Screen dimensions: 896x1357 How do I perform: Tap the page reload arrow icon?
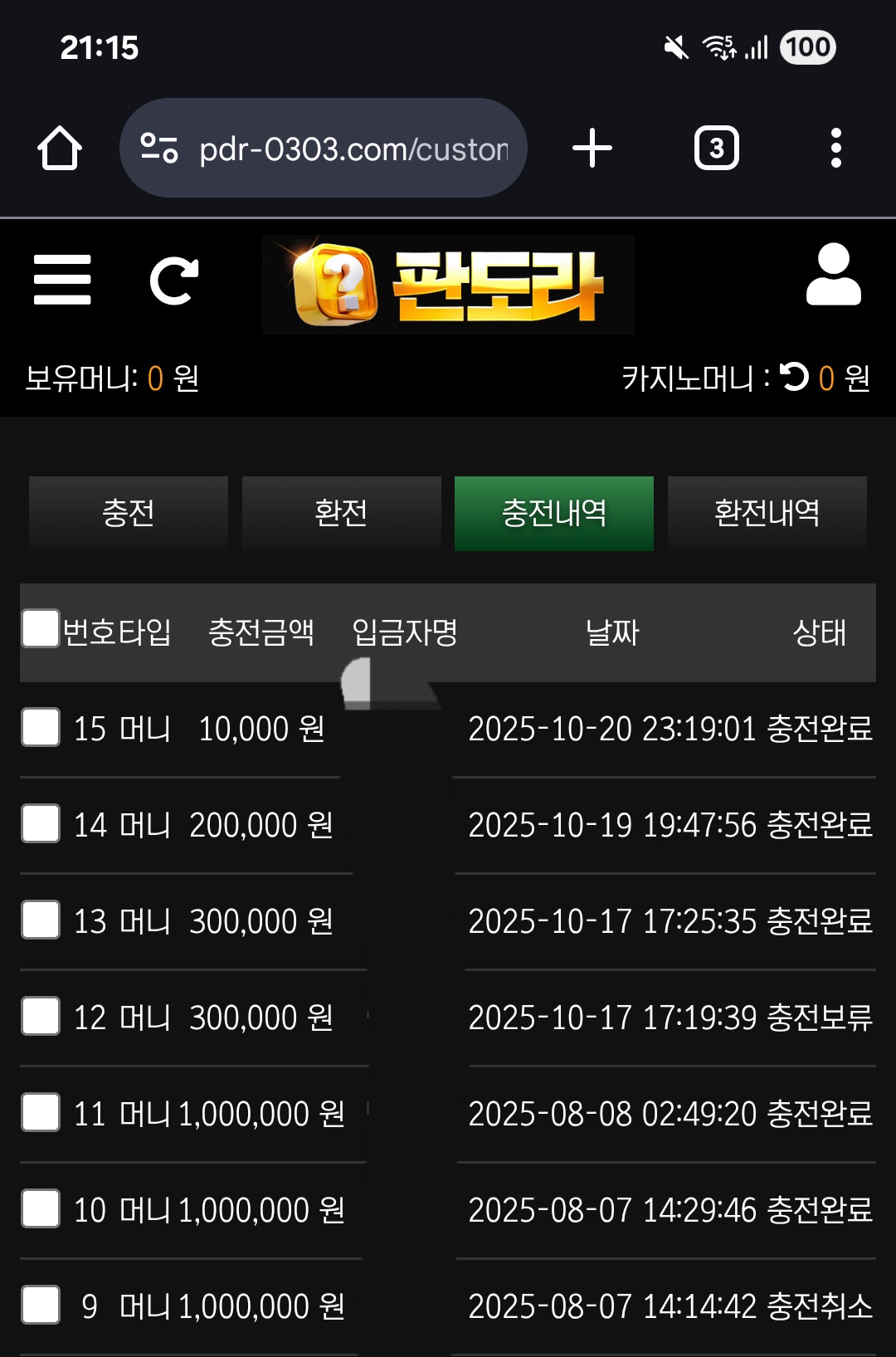(173, 281)
